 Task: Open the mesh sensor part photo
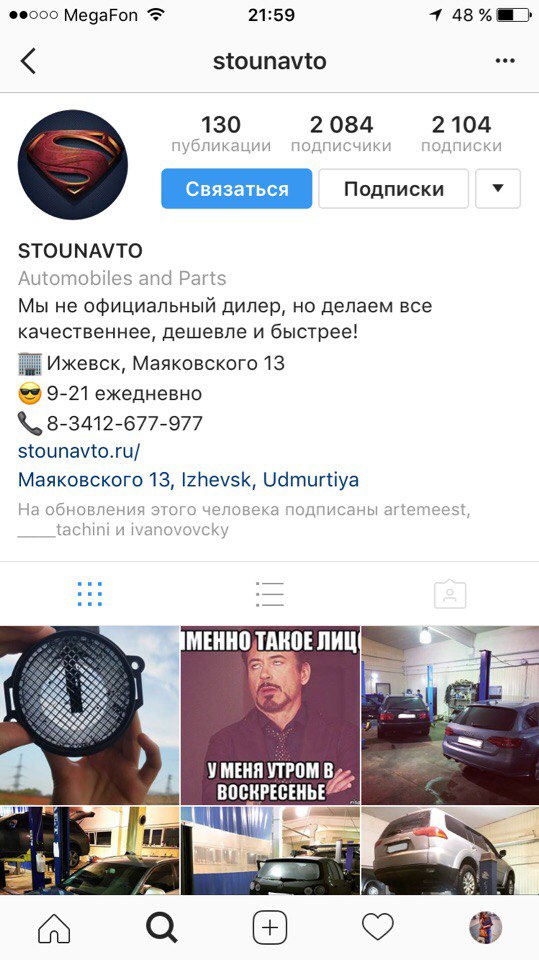[x=89, y=715]
